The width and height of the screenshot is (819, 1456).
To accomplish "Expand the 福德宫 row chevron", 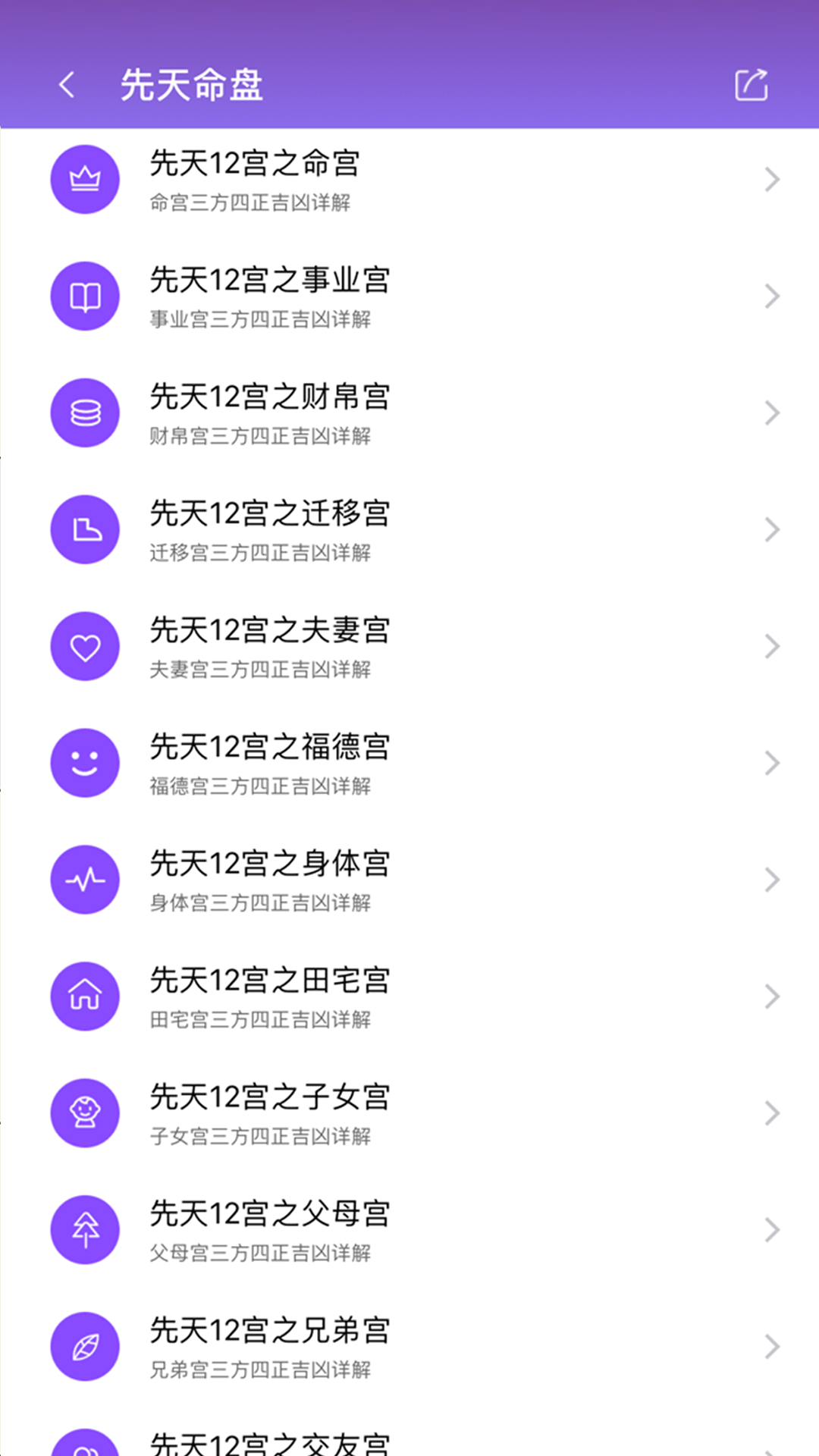I will [x=773, y=764].
